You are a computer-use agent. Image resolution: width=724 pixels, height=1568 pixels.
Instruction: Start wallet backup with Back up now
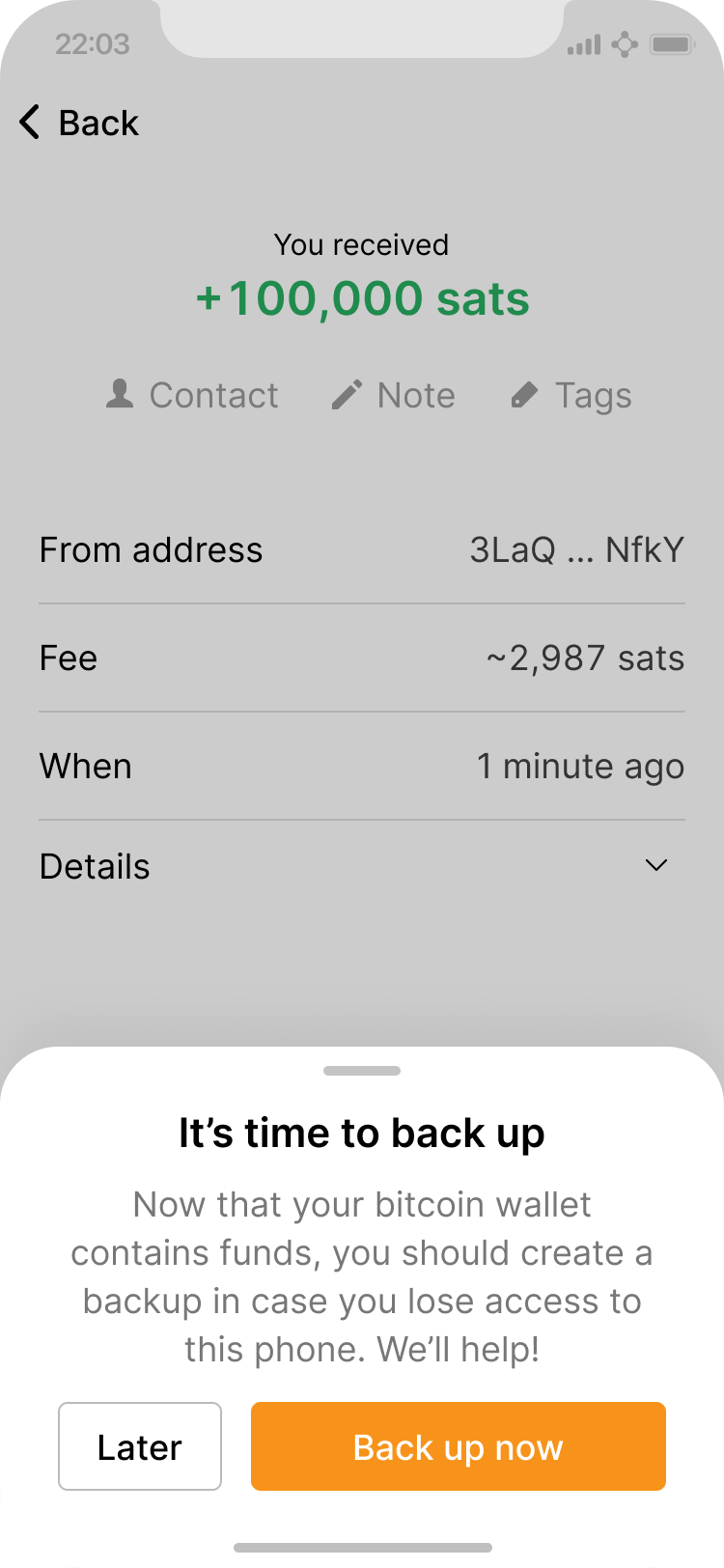pos(459,1446)
